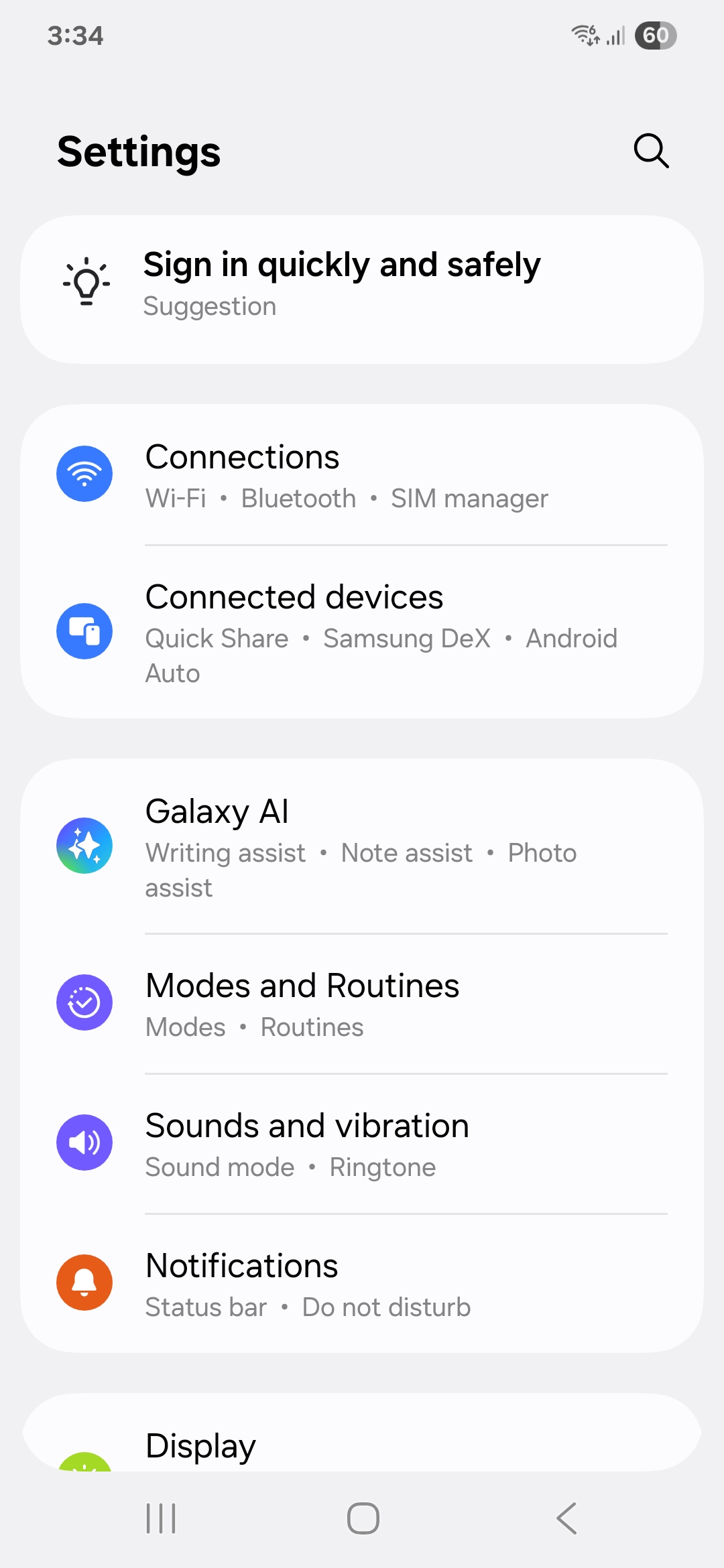Open Notifications settings

[x=362, y=1283]
